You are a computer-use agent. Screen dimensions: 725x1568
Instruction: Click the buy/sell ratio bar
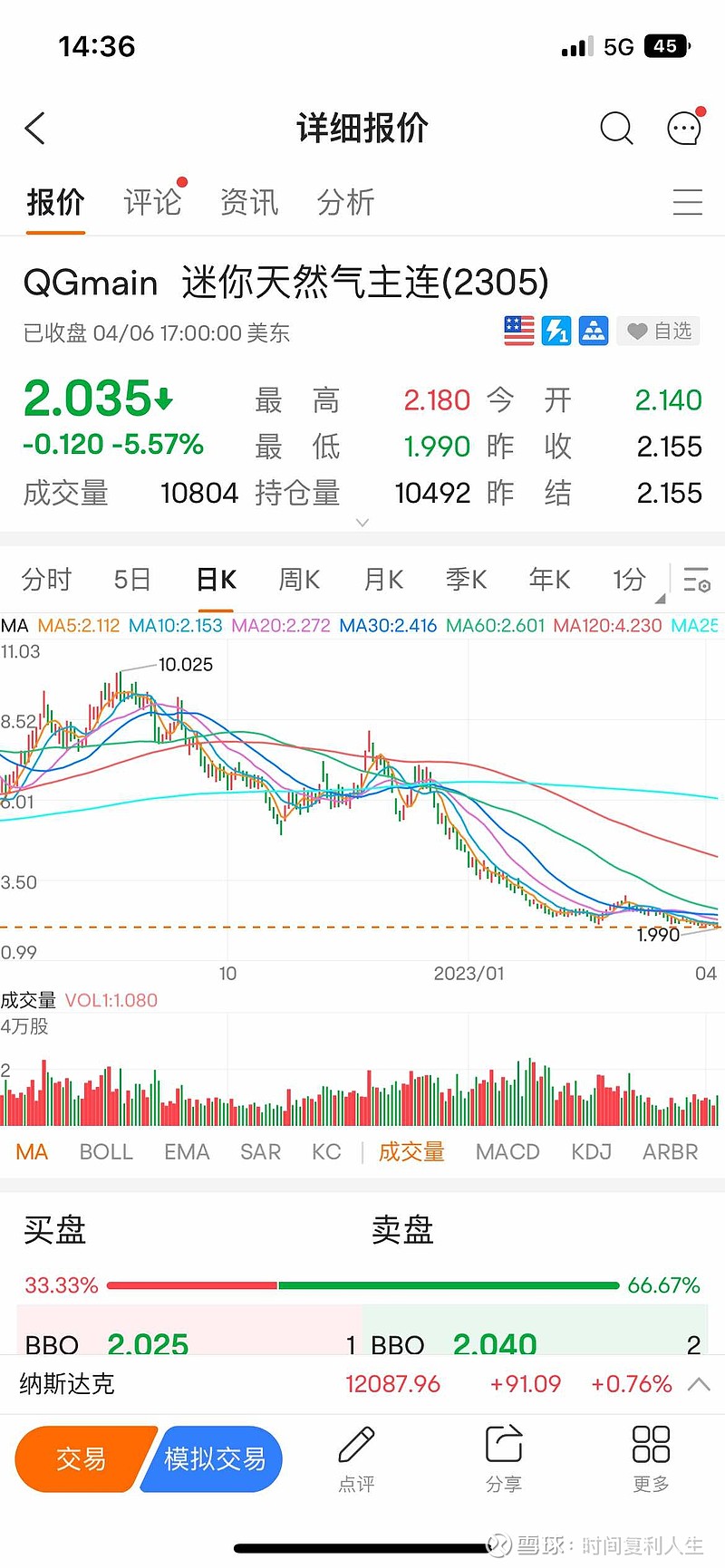362,1284
